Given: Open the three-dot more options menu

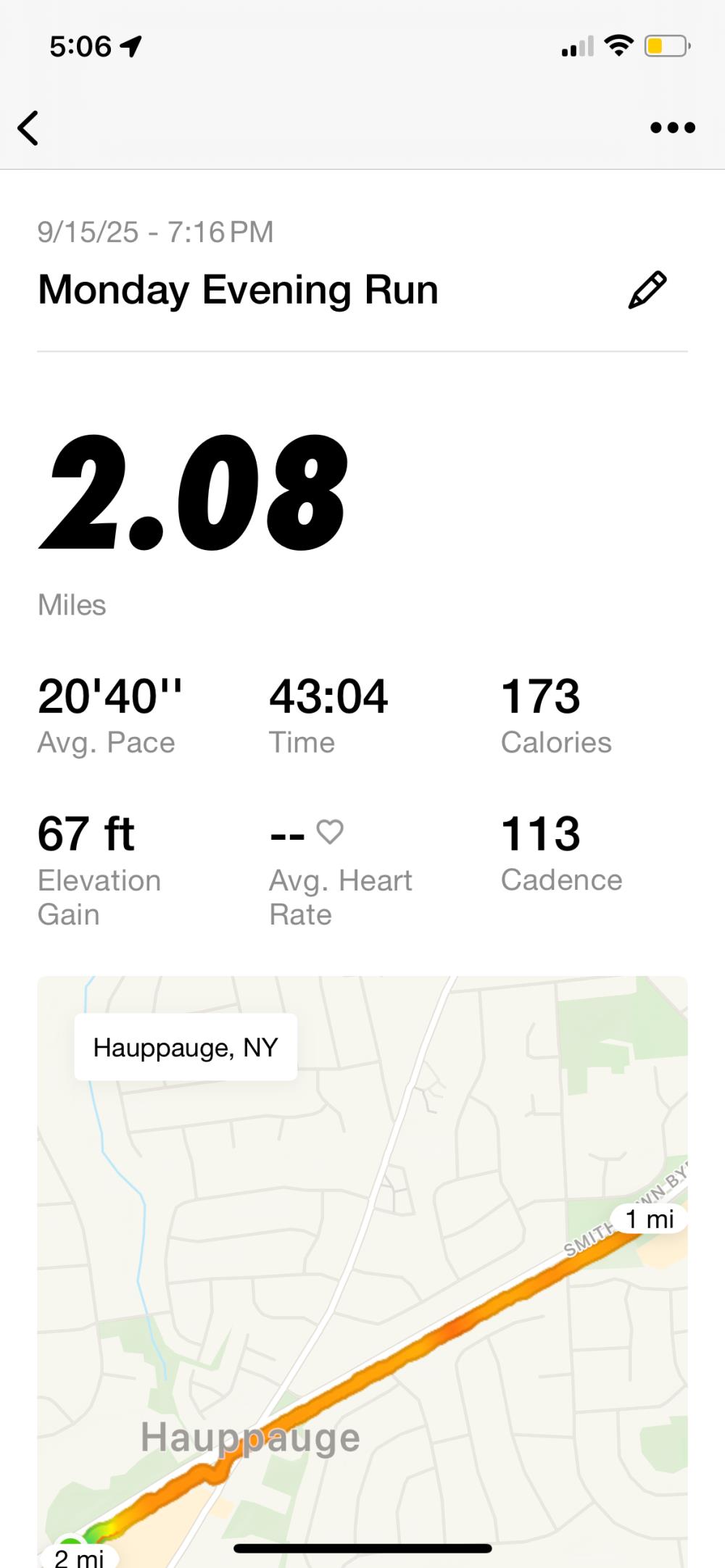Looking at the screenshot, I should tap(672, 128).
